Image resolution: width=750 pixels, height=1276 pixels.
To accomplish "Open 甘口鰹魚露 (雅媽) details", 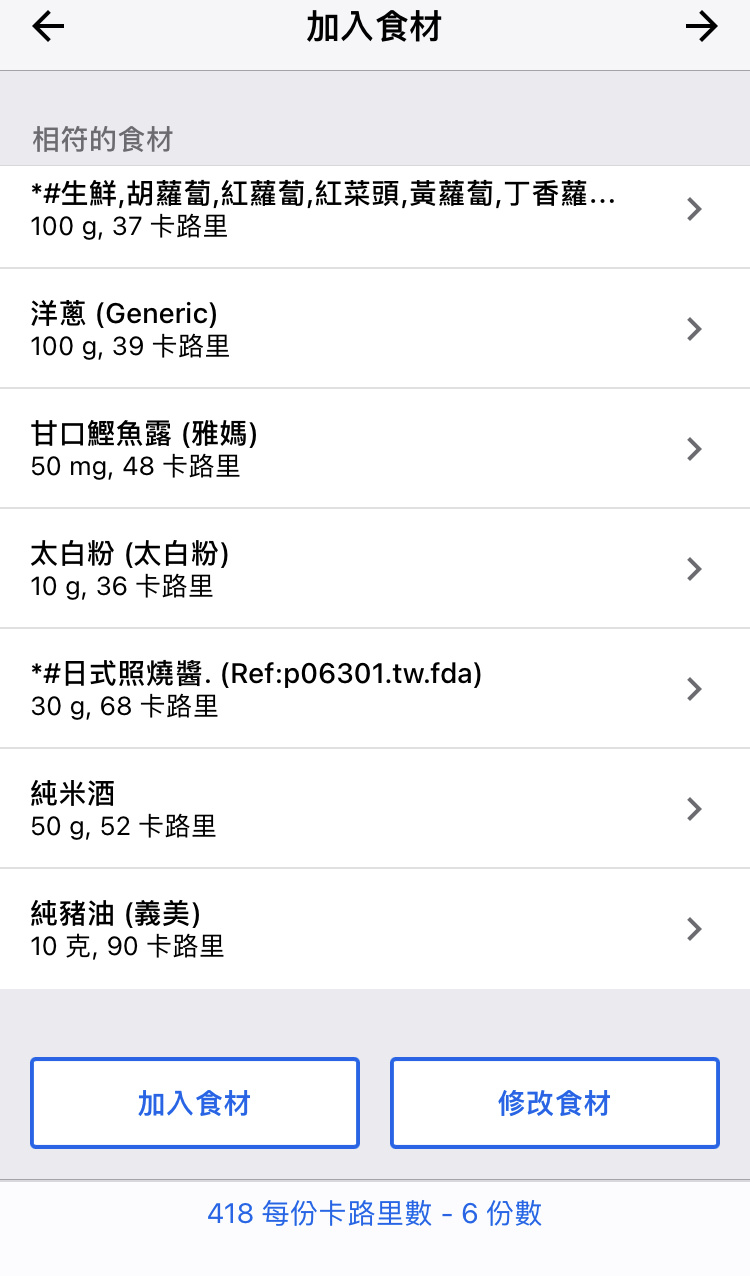I will (374, 449).
